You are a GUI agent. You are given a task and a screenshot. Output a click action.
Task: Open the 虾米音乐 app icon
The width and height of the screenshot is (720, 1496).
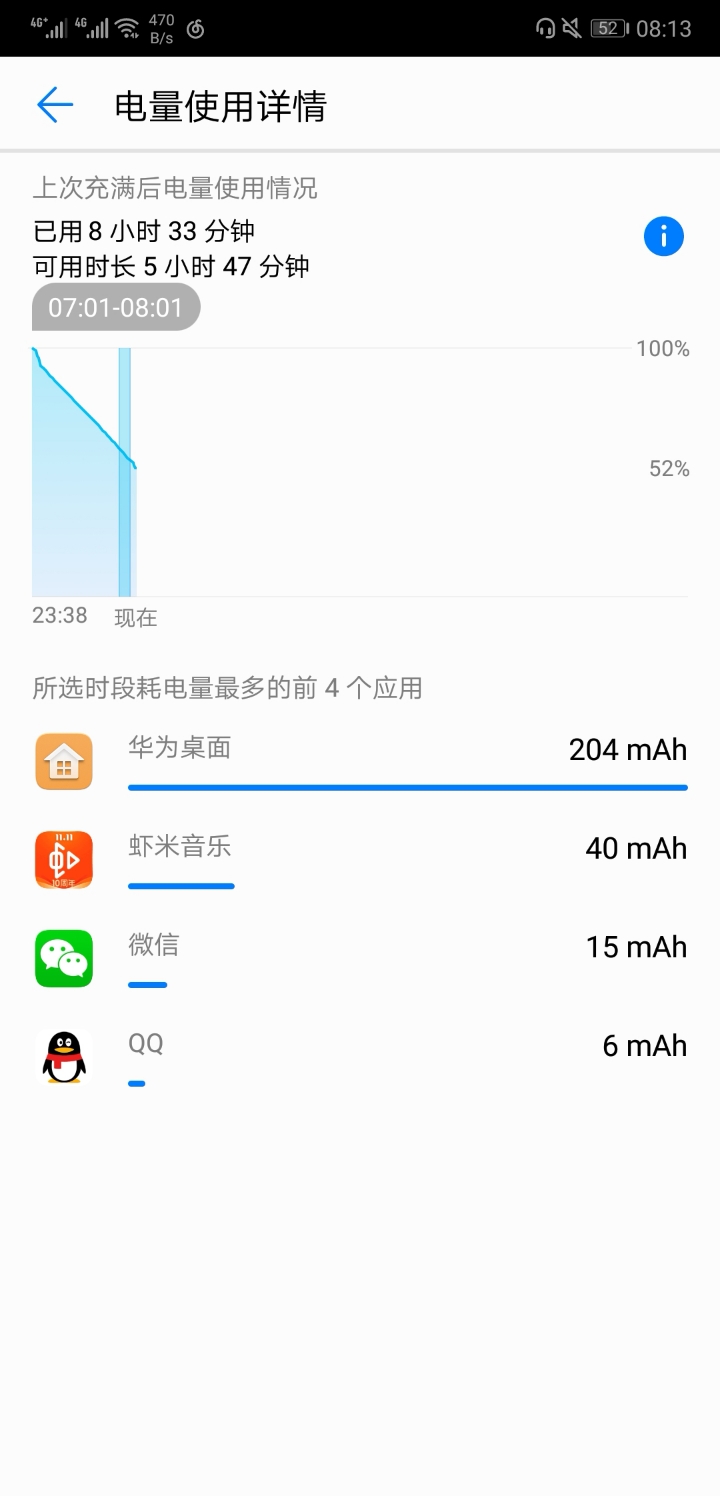tap(64, 860)
